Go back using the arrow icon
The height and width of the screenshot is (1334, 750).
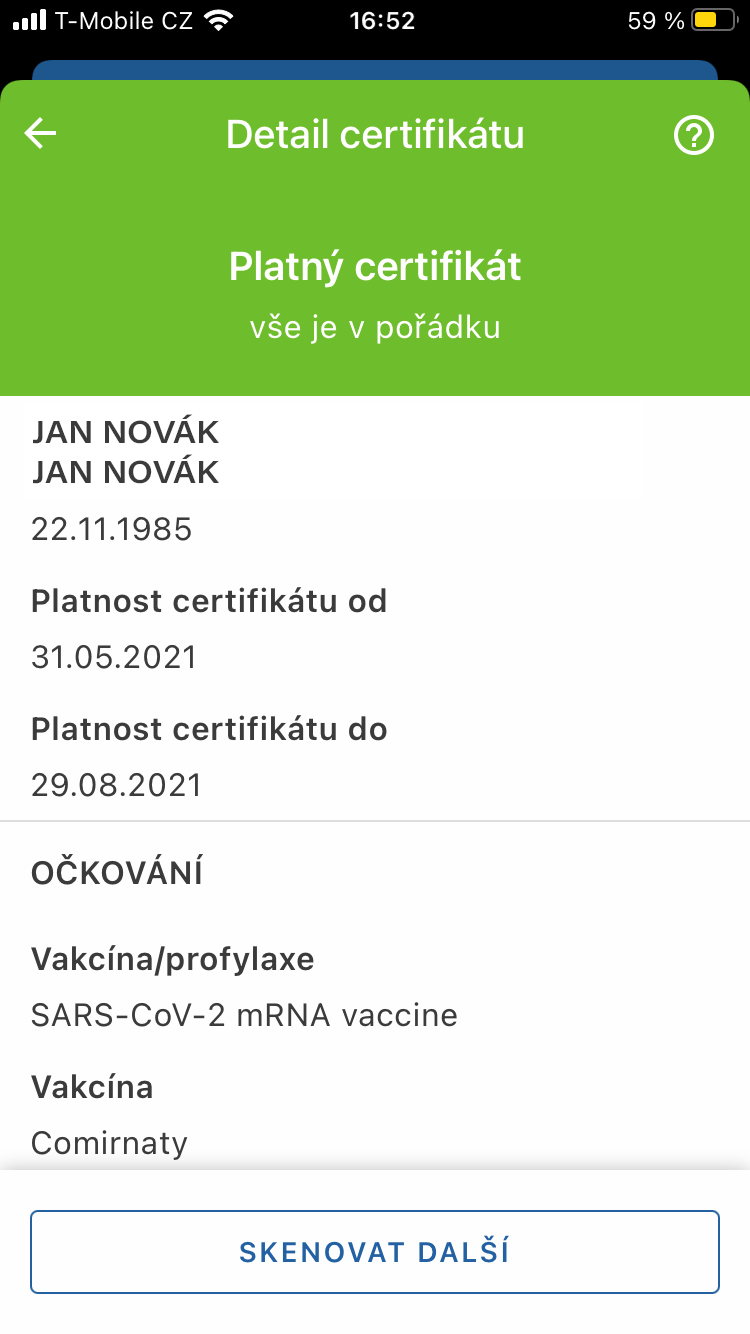(x=41, y=134)
